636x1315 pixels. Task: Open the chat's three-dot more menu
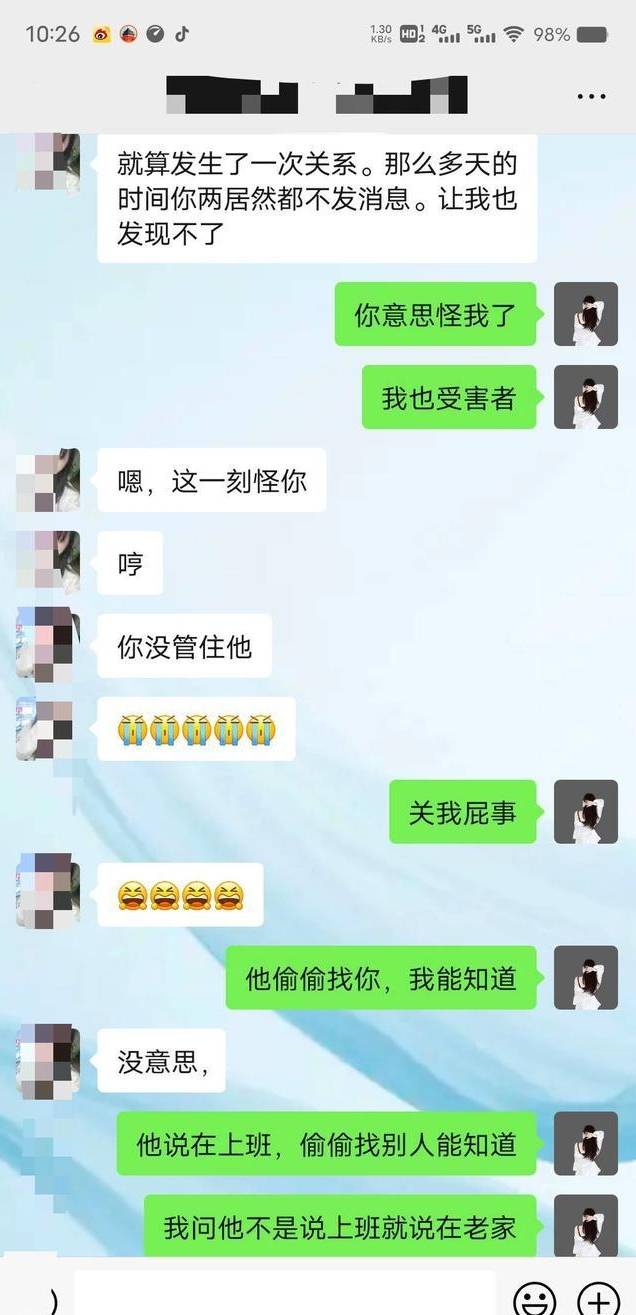(591, 97)
